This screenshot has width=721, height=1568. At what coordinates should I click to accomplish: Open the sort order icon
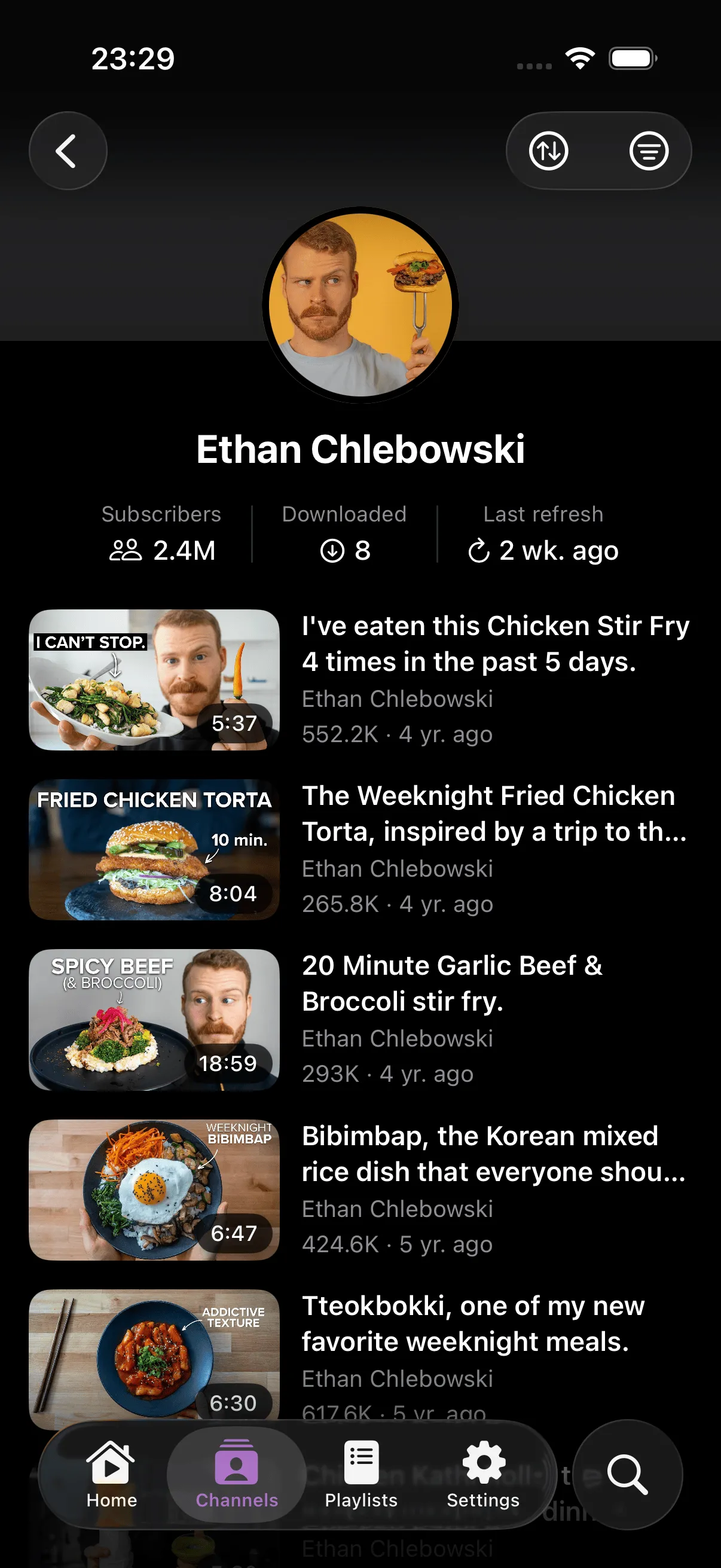(548, 151)
